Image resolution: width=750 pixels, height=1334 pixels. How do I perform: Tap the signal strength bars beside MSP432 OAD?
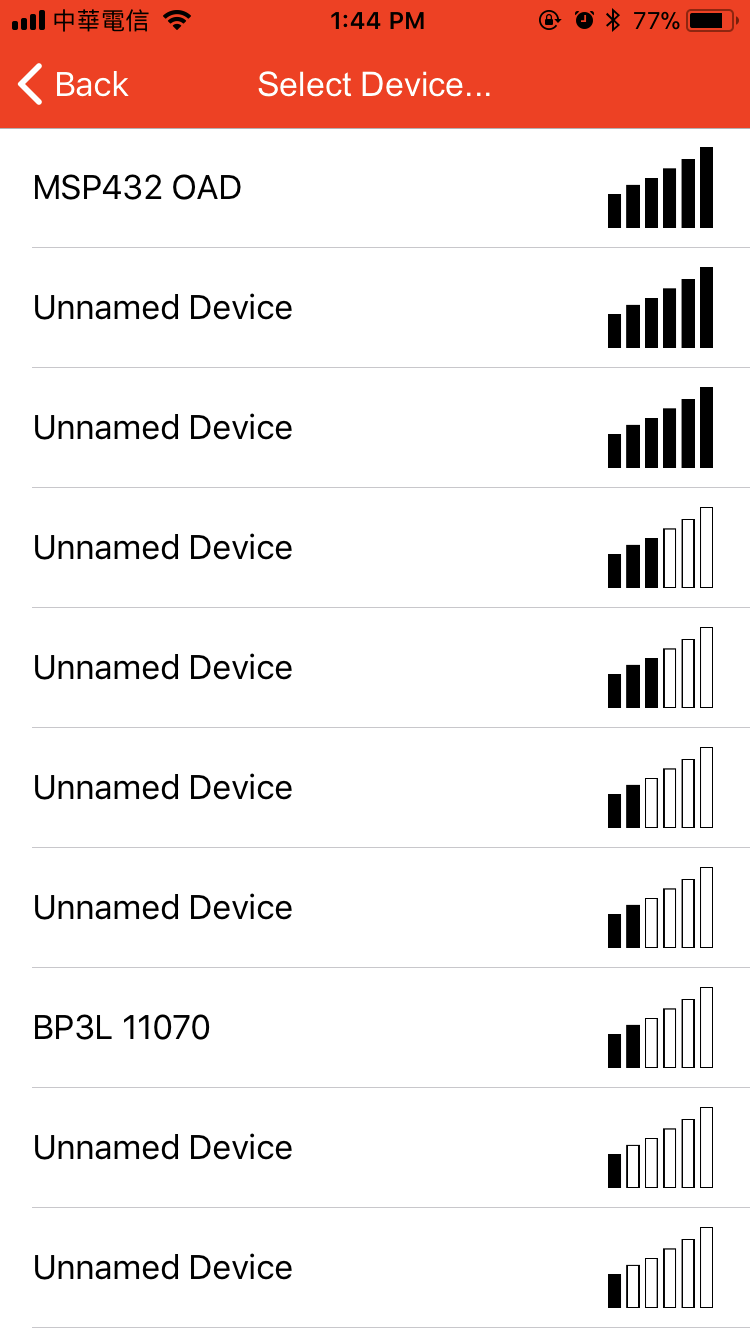pos(660,188)
